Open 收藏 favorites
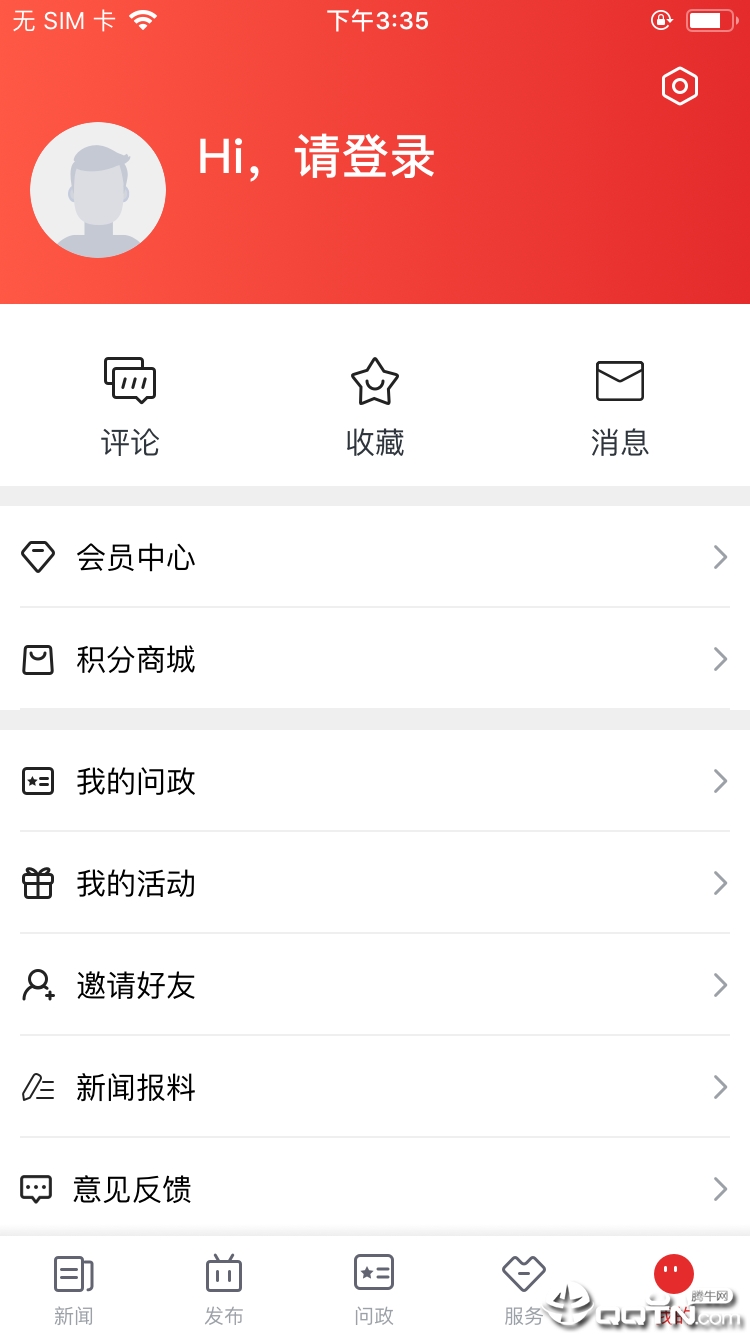The height and width of the screenshot is (1334, 750). tap(375, 407)
